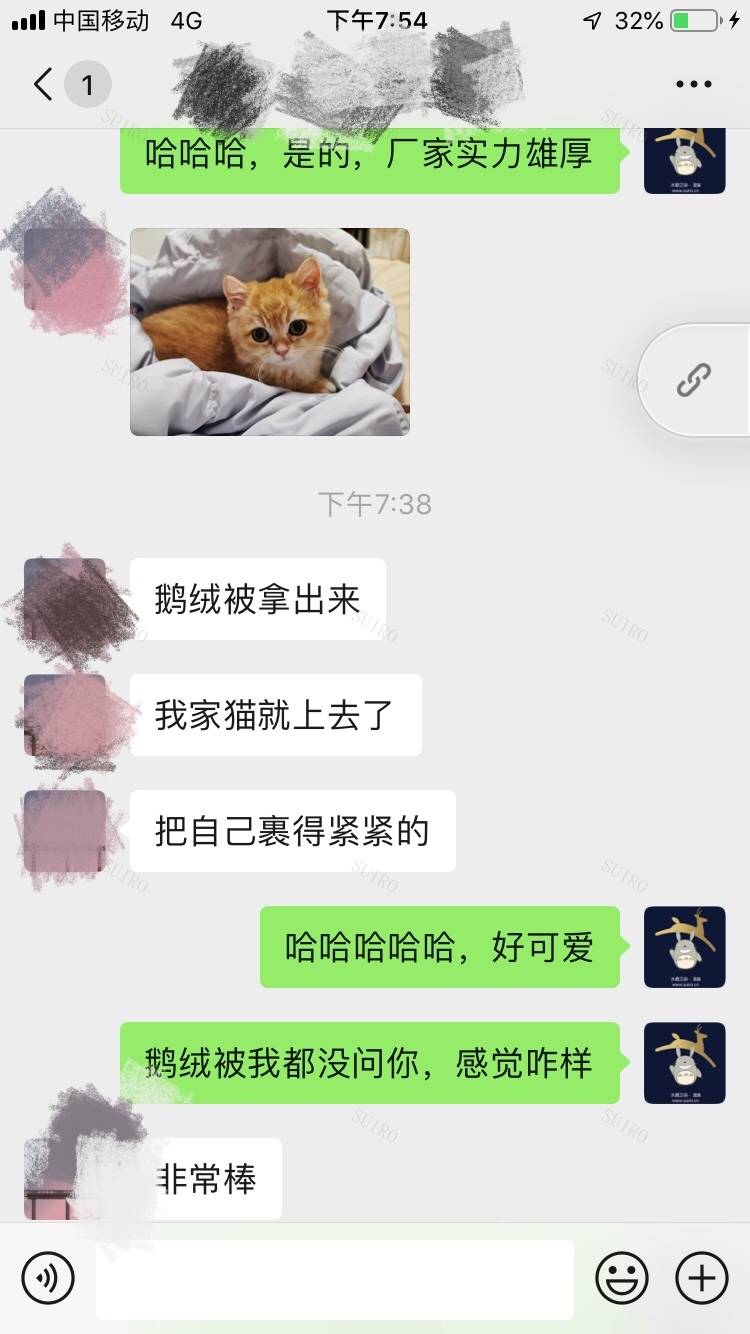Image resolution: width=750 pixels, height=1334 pixels.
Task: Open sender avatar beside 好可爱 message
Action: point(684,947)
